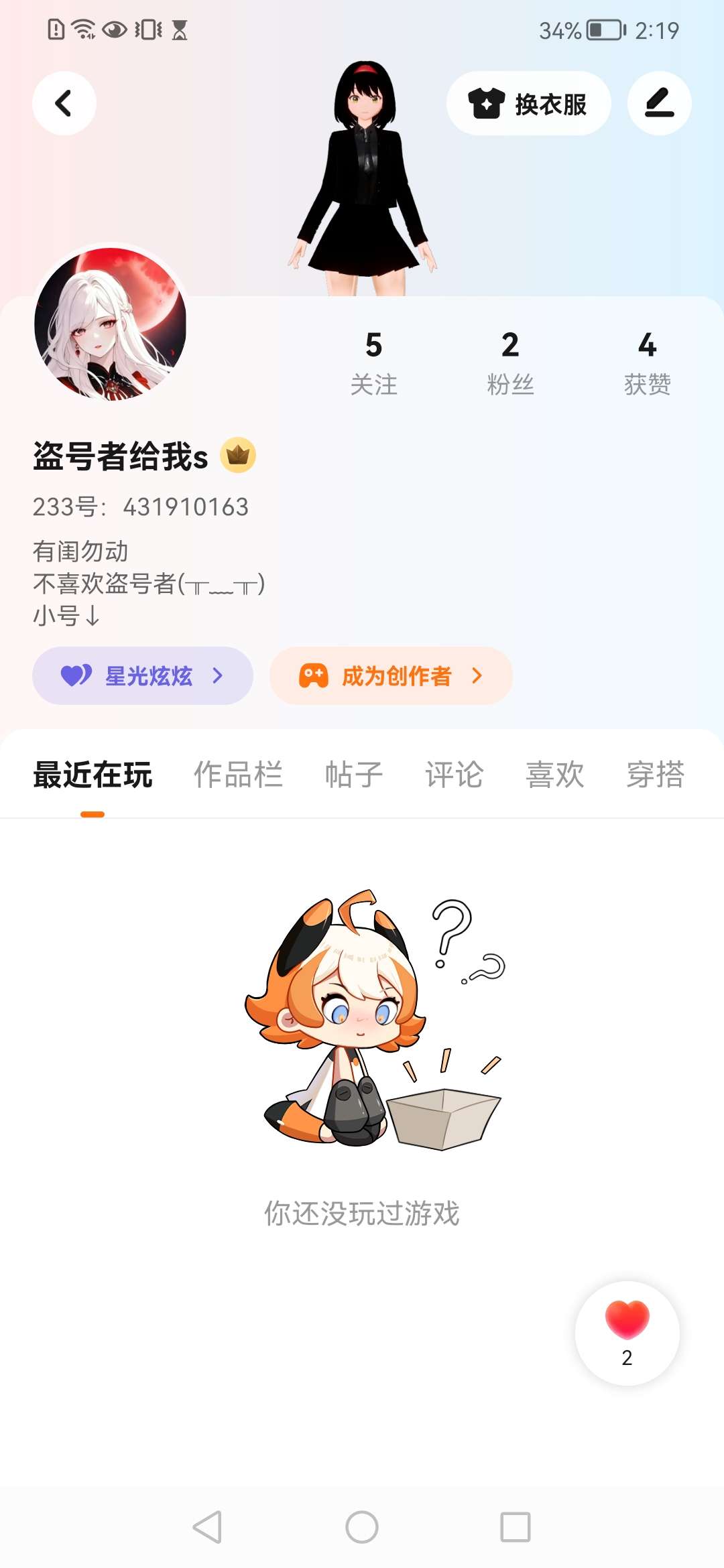The width and height of the screenshot is (724, 1568).
Task: Open the 星光炫炫 chip
Action: [x=143, y=675]
